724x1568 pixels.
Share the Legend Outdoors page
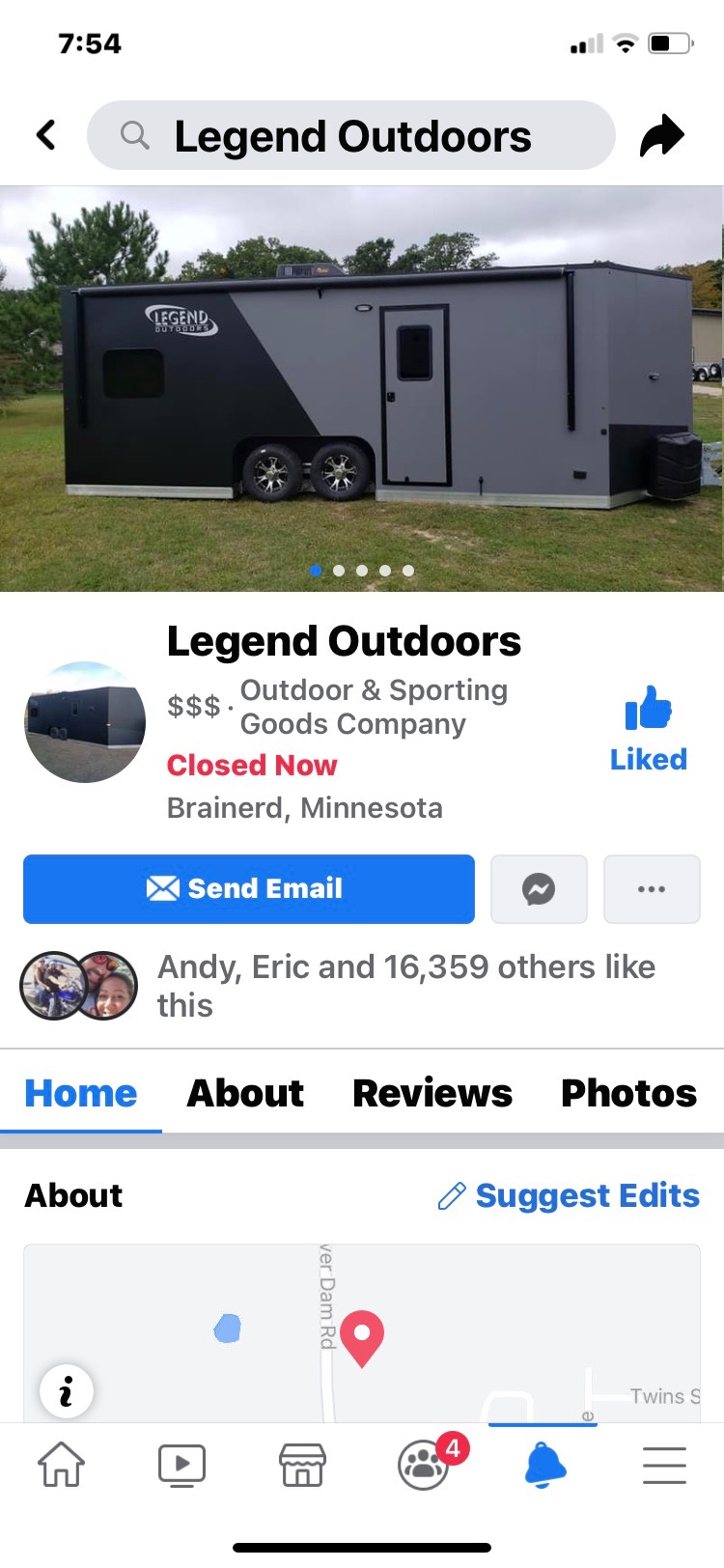(662, 135)
